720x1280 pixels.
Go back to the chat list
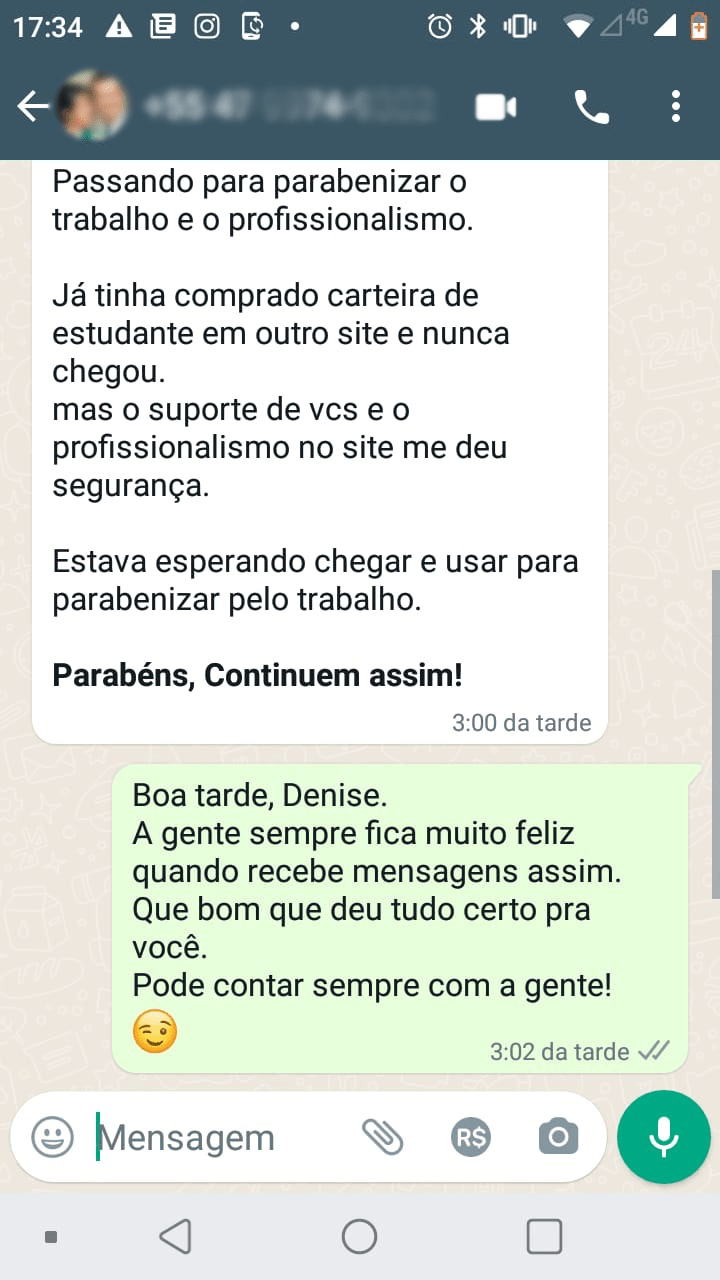(x=30, y=107)
